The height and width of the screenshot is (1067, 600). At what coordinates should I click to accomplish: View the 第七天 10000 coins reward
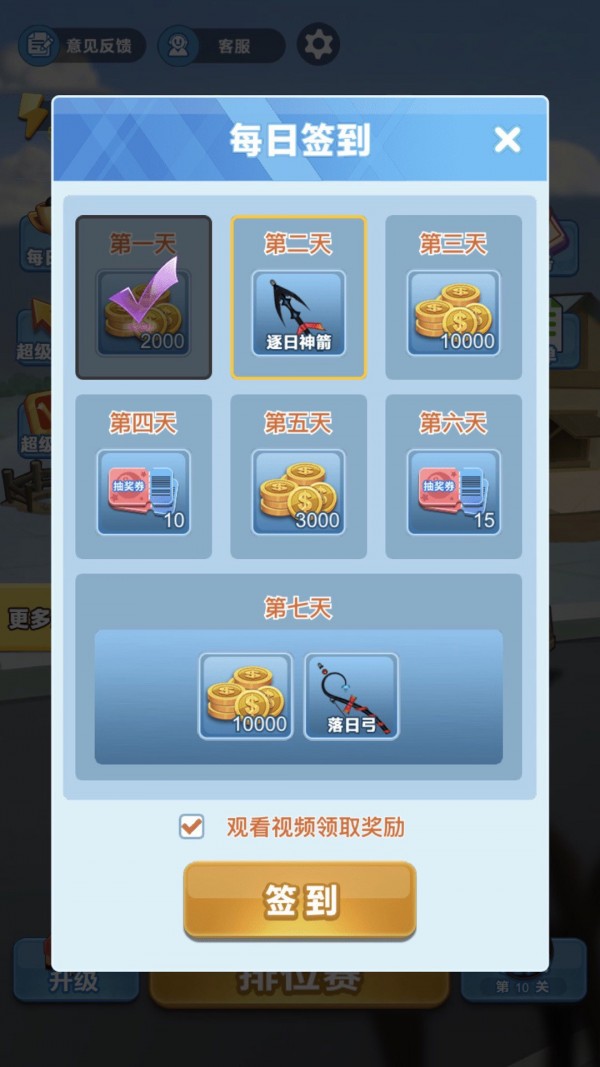coord(246,696)
